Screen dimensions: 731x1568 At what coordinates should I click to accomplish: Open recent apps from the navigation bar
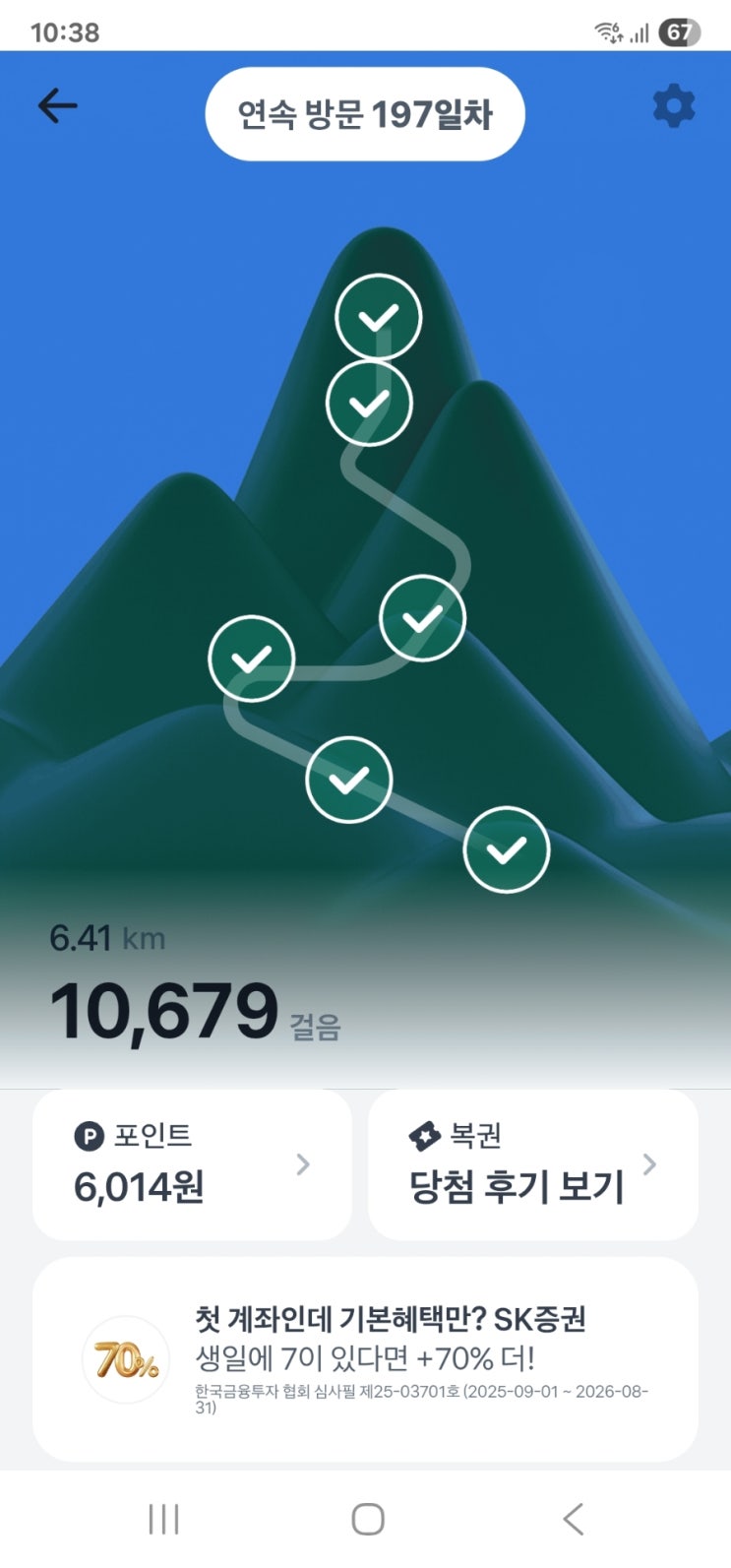click(x=163, y=1519)
